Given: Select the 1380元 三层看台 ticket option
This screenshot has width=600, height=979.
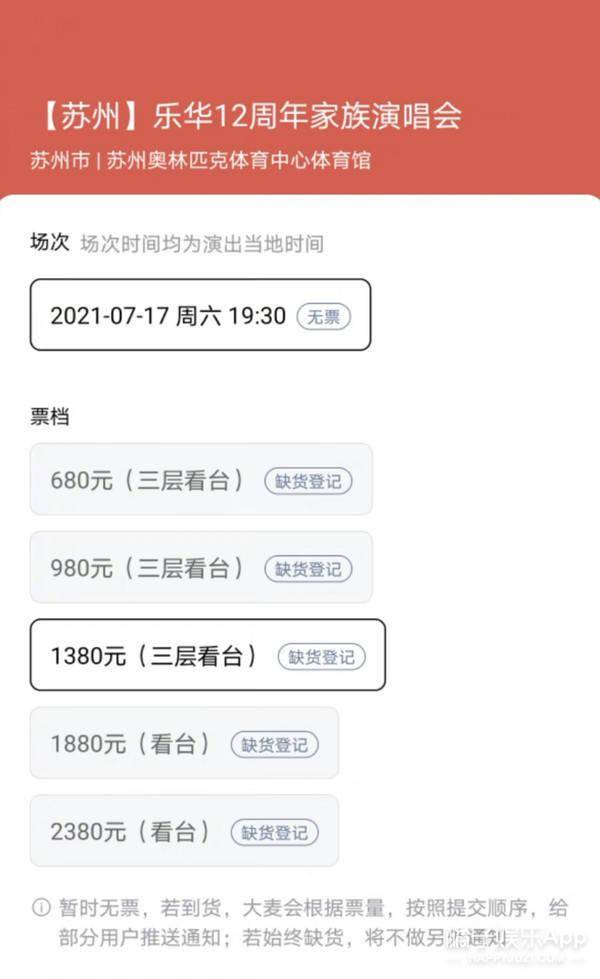Looking at the screenshot, I should tap(208, 655).
